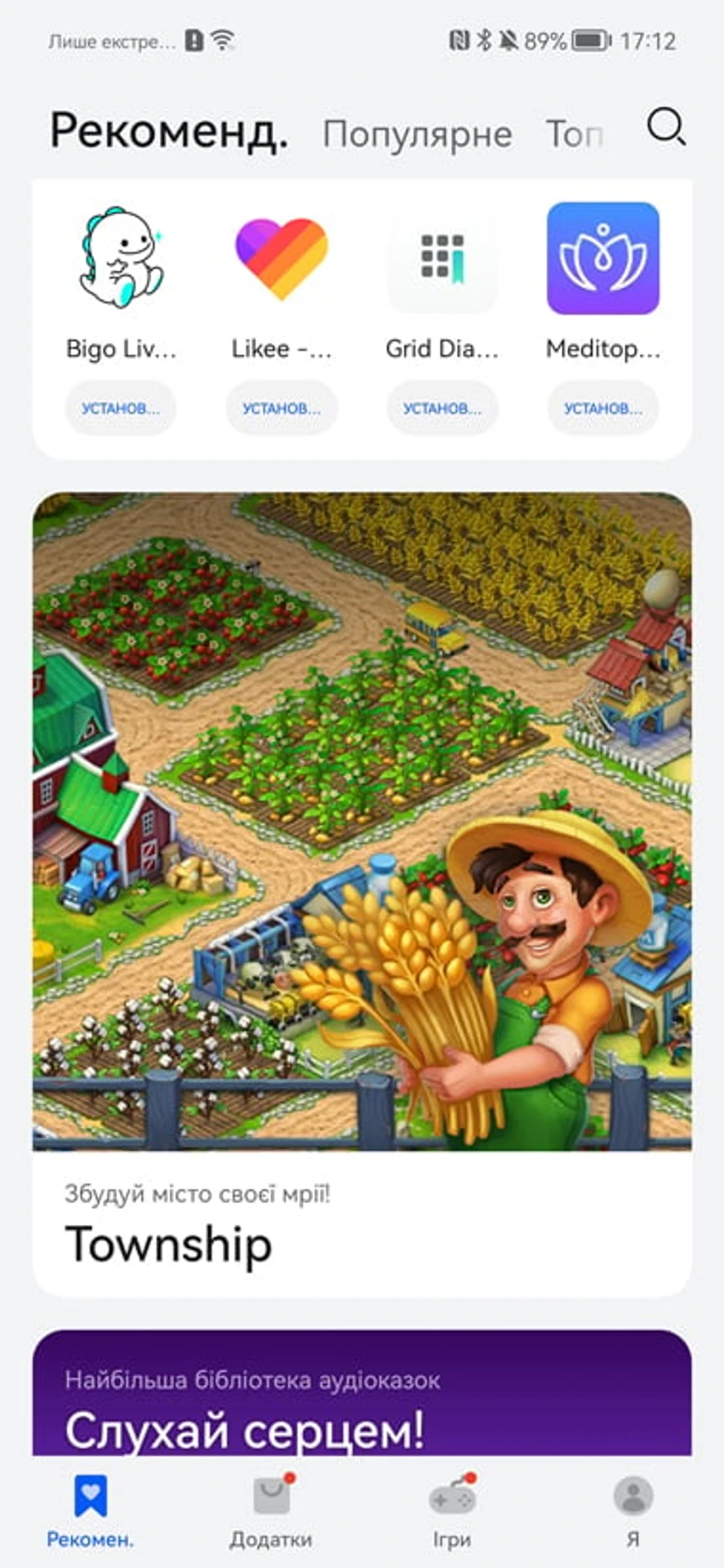The height and width of the screenshot is (1568, 724).
Task: Install the Bigo Live app
Action: (x=121, y=408)
